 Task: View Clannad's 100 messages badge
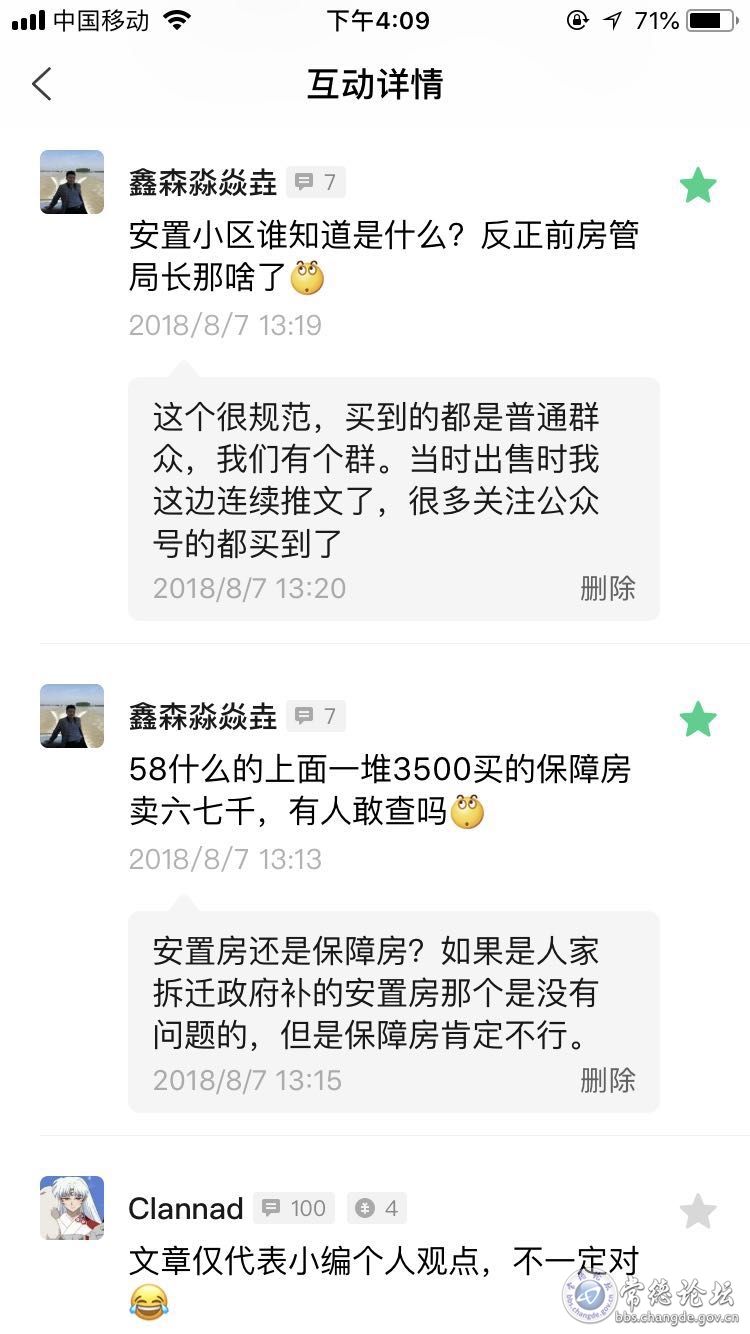click(x=295, y=1208)
